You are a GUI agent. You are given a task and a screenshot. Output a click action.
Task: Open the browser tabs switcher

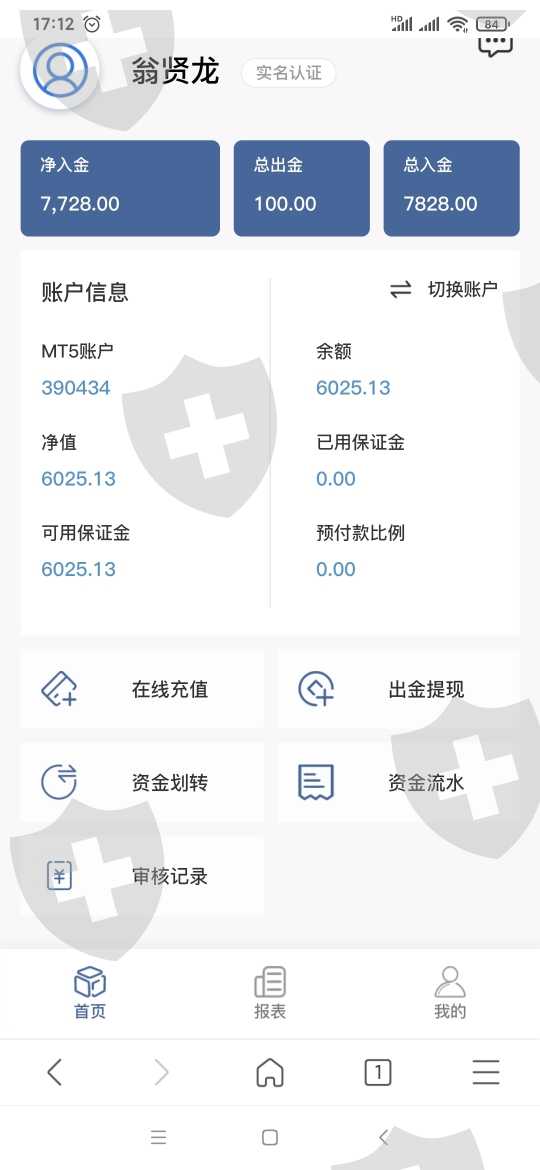(377, 1073)
